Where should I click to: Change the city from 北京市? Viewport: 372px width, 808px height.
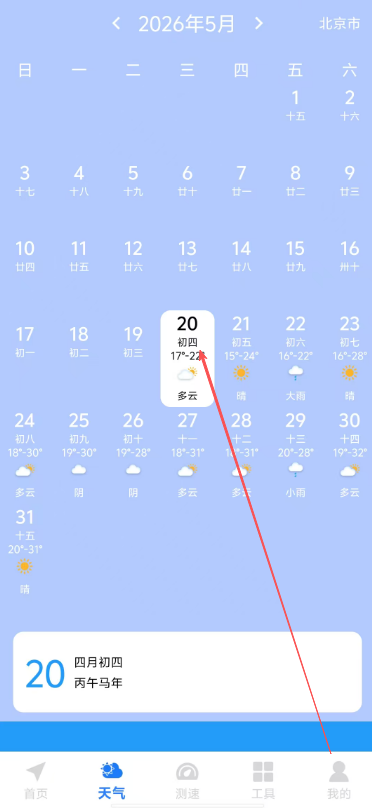click(x=340, y=24)
